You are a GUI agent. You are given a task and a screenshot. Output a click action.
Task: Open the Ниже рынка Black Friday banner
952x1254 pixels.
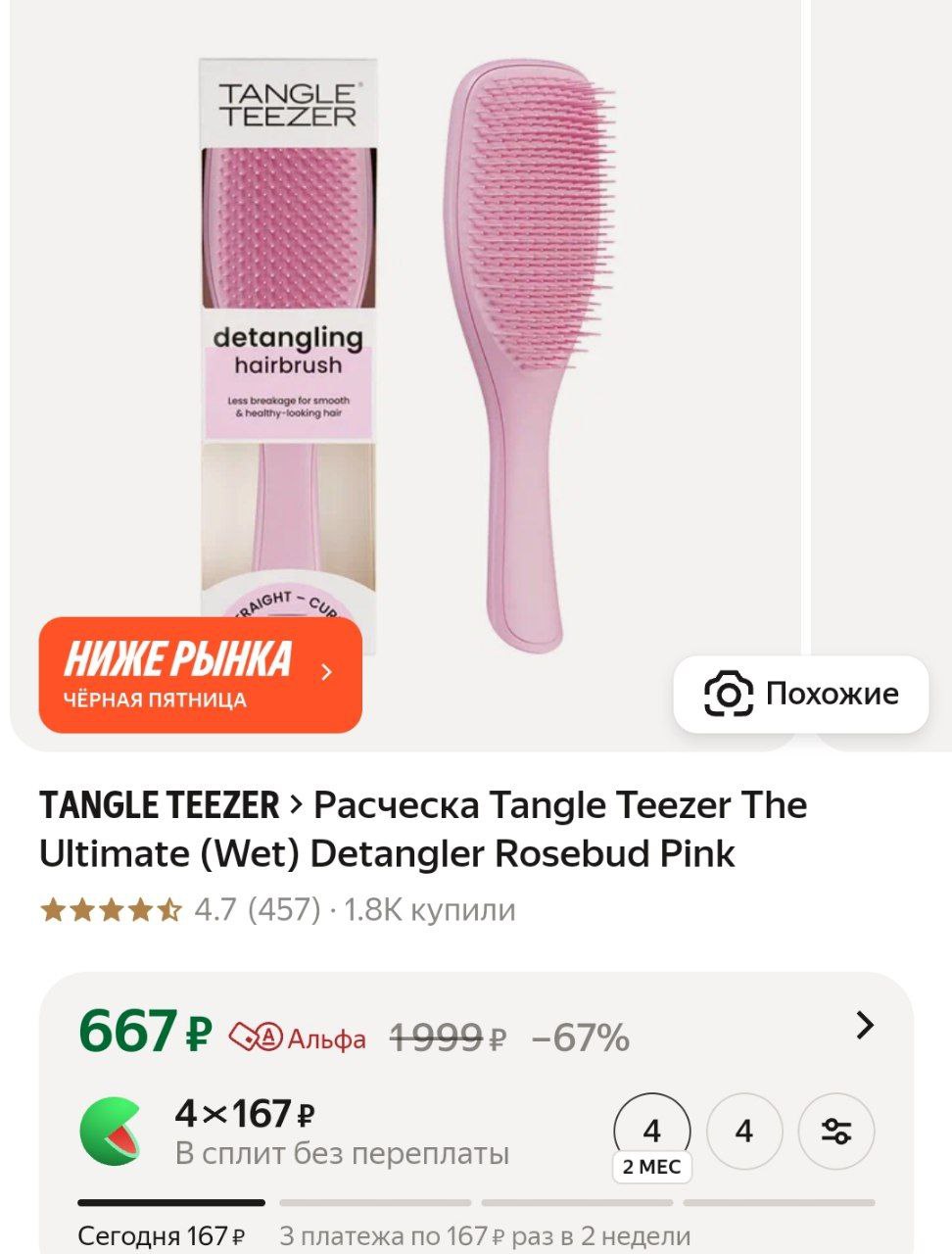point(201,674)
